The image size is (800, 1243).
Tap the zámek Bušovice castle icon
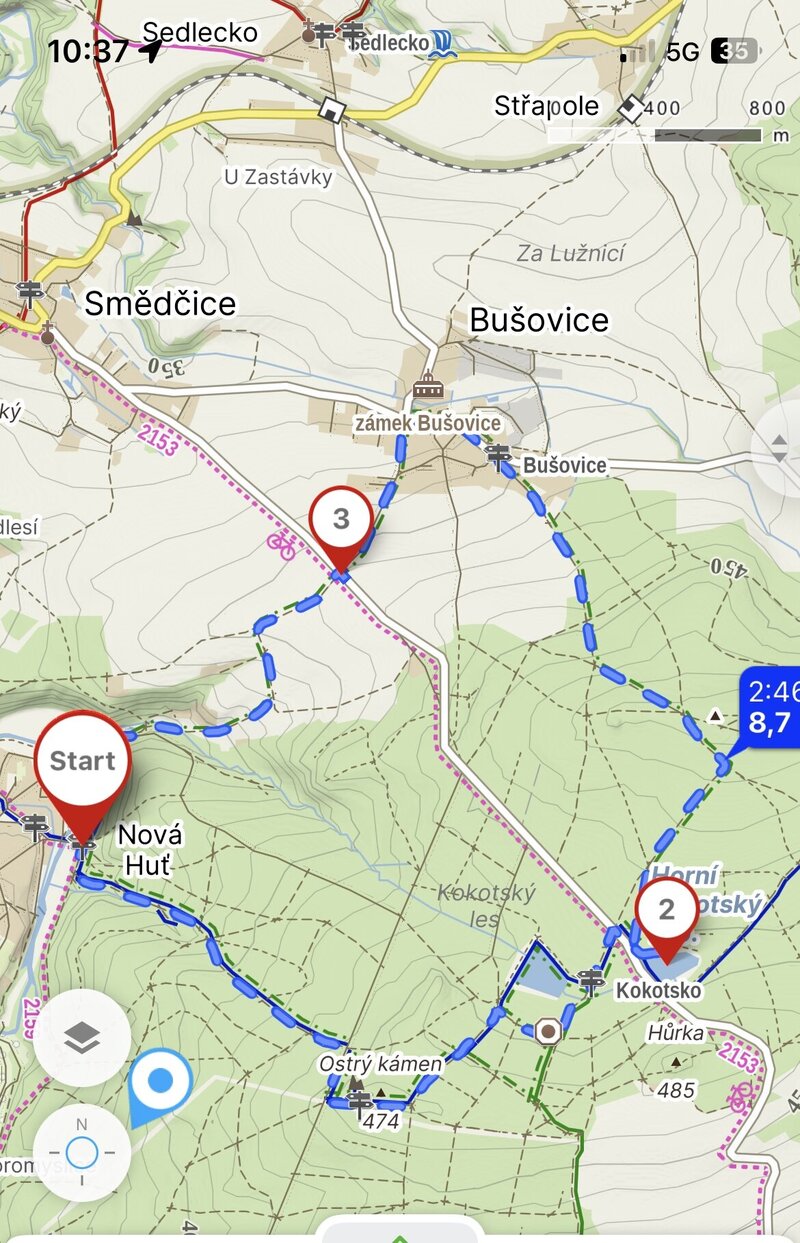pyautogui.click(x=427, y=387)
